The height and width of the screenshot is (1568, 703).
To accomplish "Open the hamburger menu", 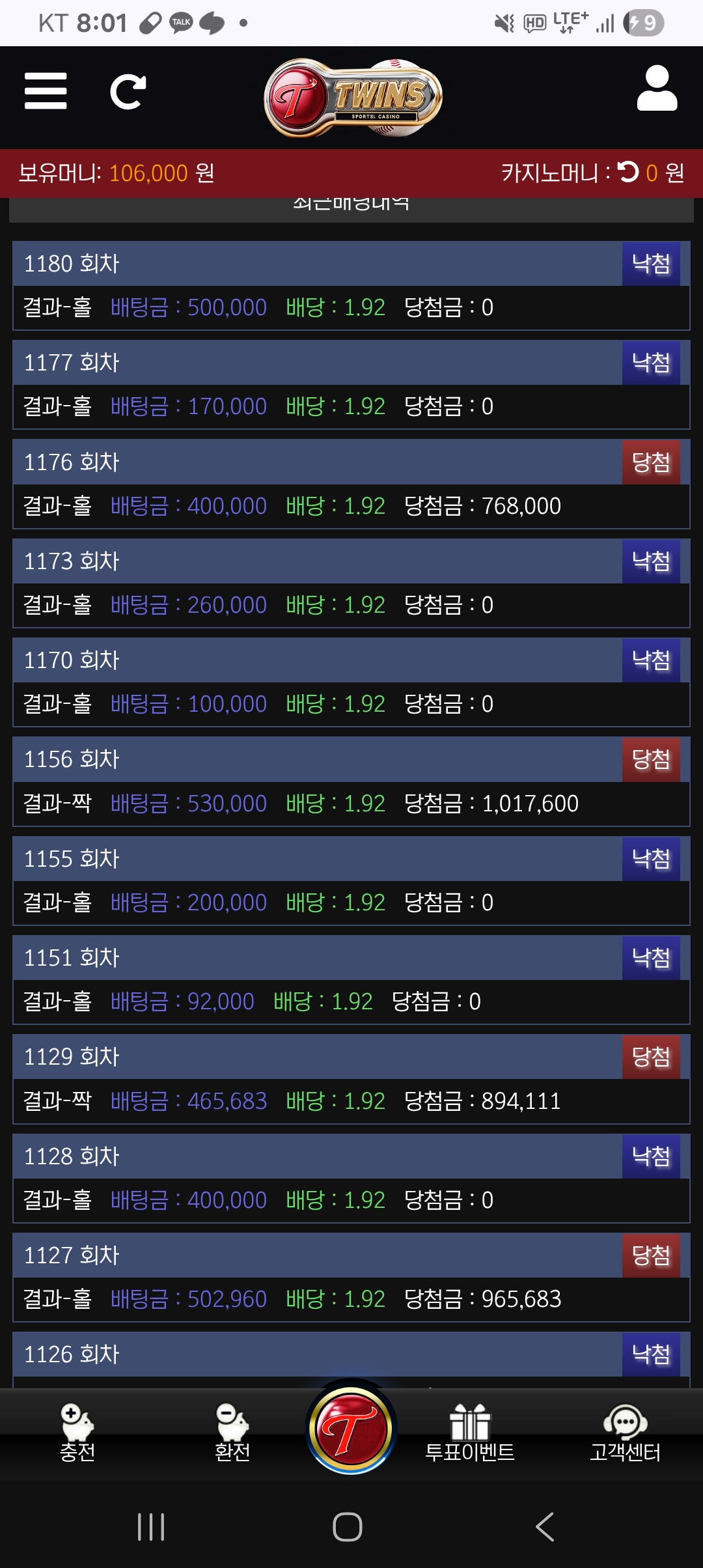I will tap(46, 91).
